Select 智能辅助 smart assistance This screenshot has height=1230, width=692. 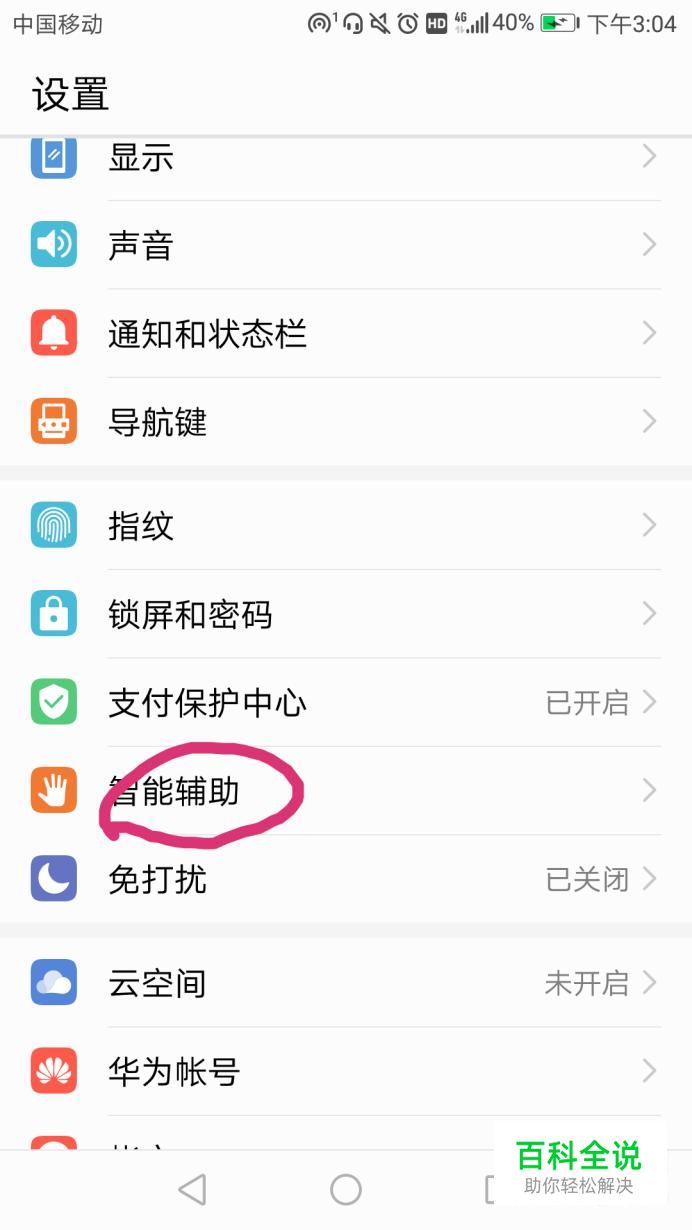[345, 791]
